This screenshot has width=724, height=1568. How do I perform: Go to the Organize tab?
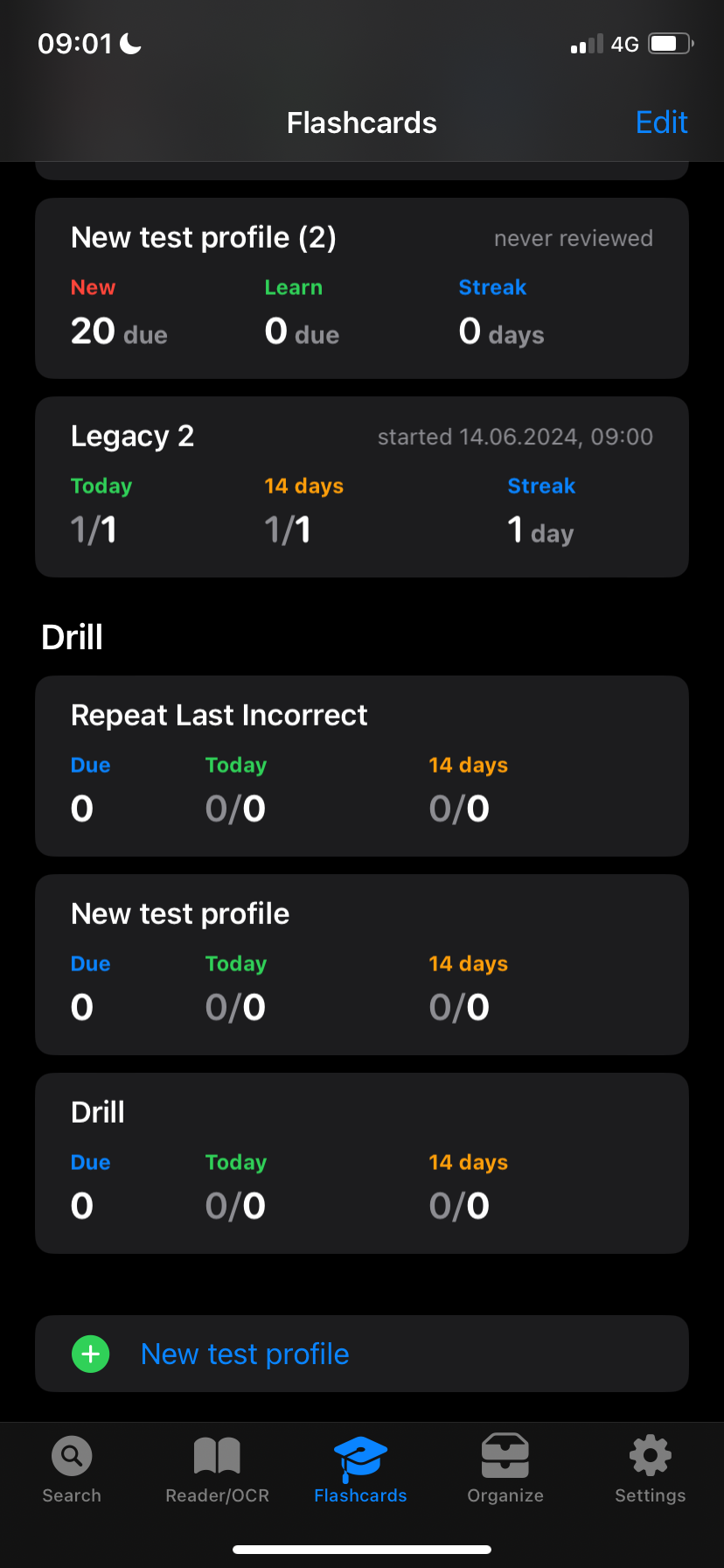(x=505, y=1470)
